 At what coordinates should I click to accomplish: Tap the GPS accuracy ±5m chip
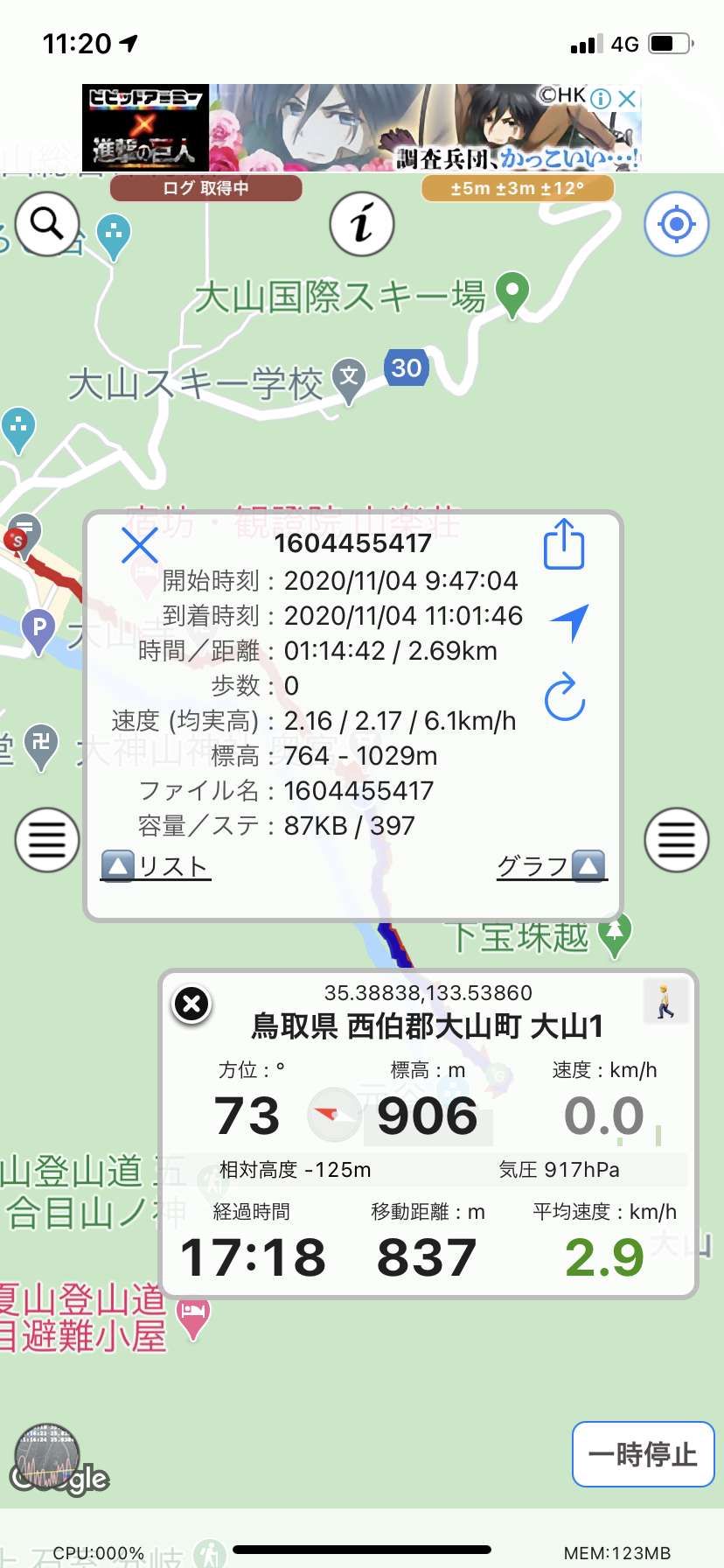click(518, 188)
